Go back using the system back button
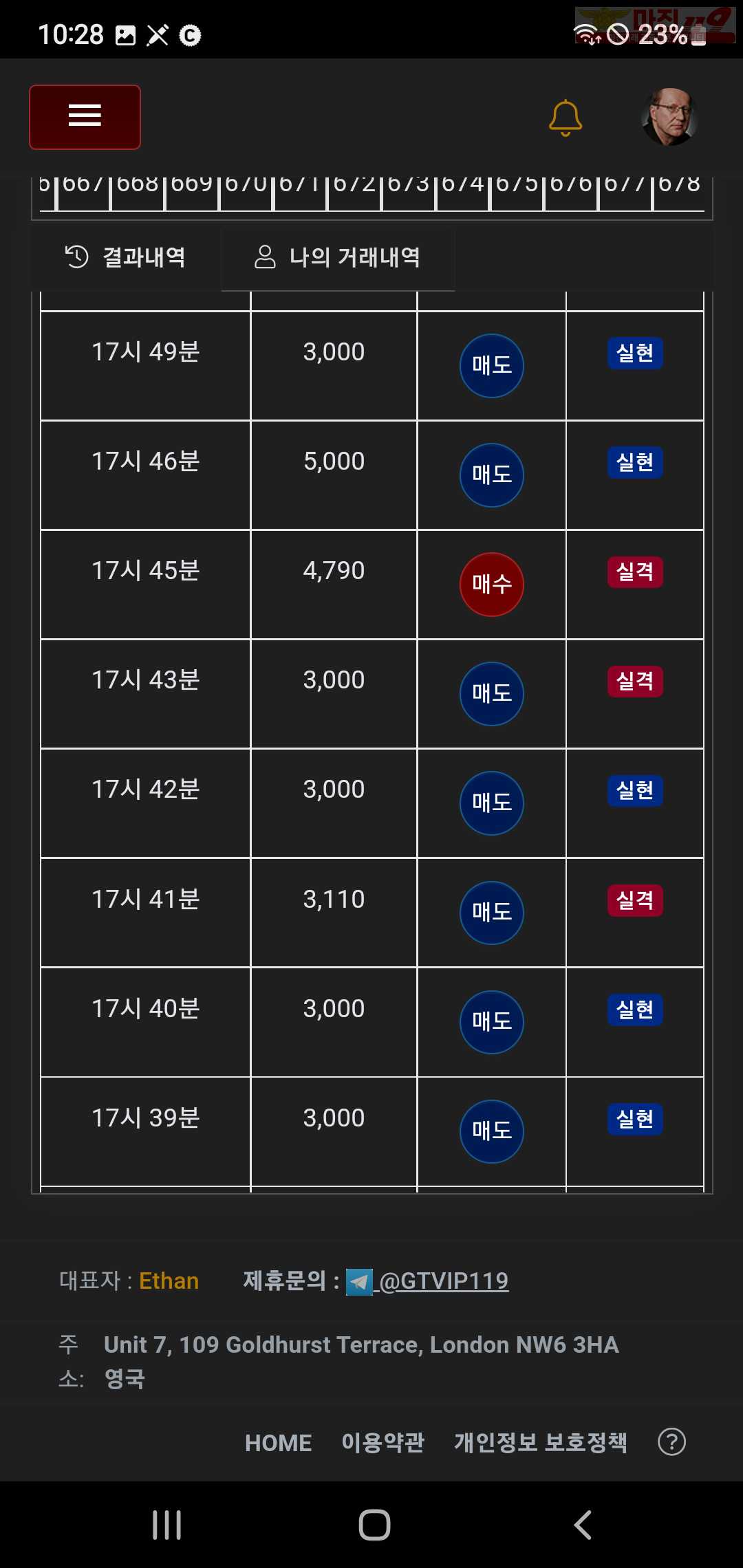 tap(583, 1525)
